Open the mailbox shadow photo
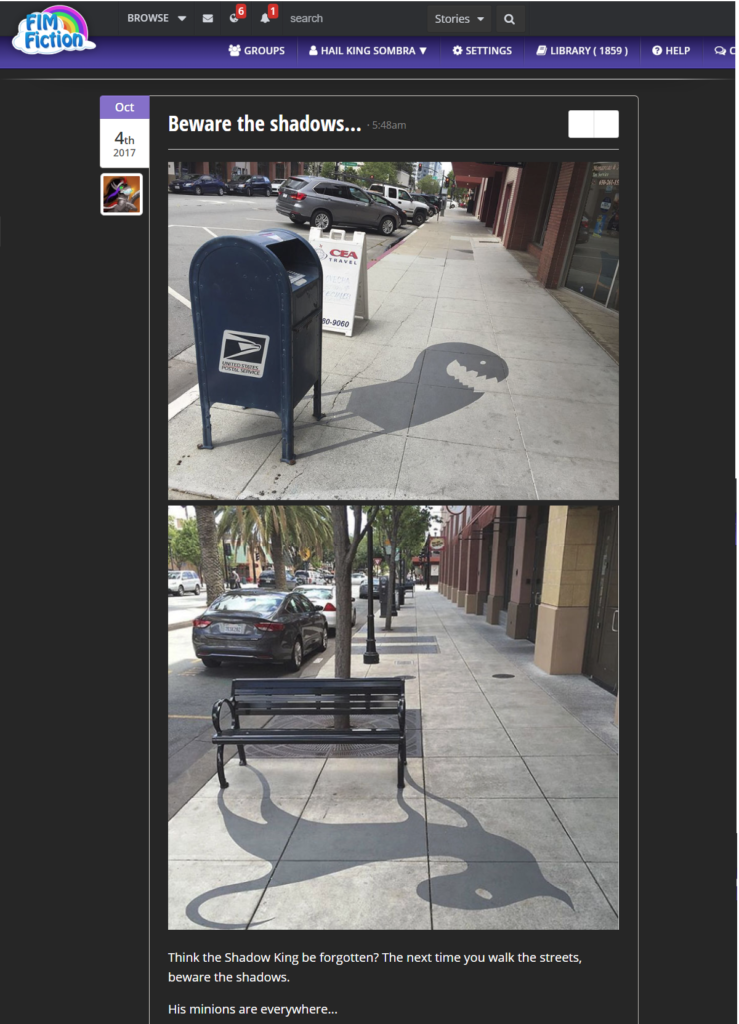This screenshot has width=739, height=1024. pos(393,330)
